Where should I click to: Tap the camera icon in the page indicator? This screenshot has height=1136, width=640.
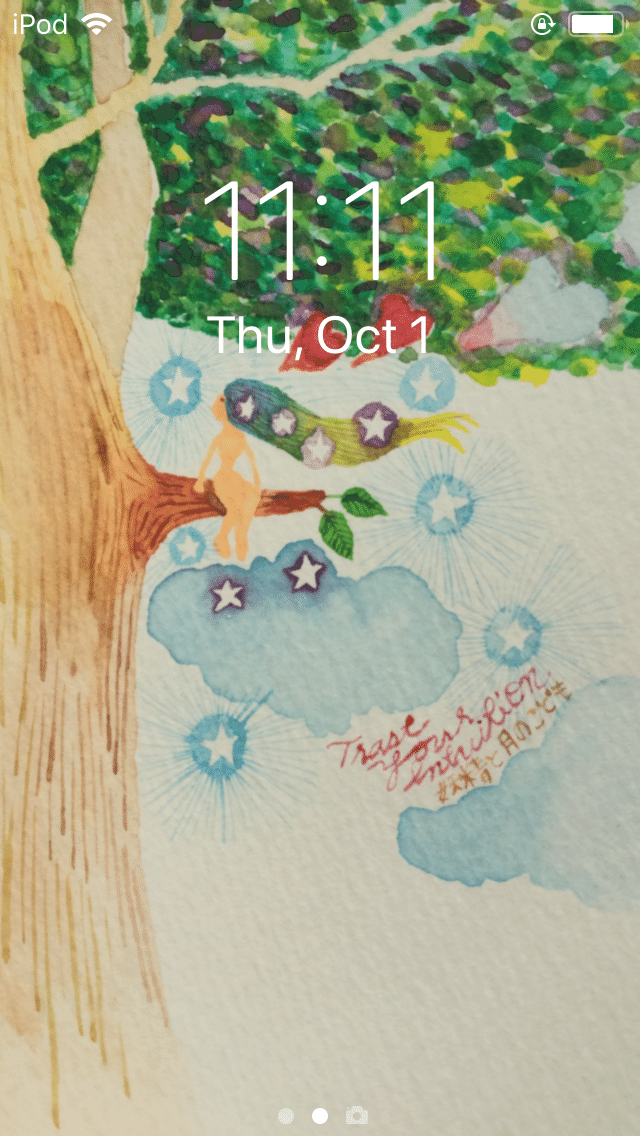click(x=355, y=1115)
